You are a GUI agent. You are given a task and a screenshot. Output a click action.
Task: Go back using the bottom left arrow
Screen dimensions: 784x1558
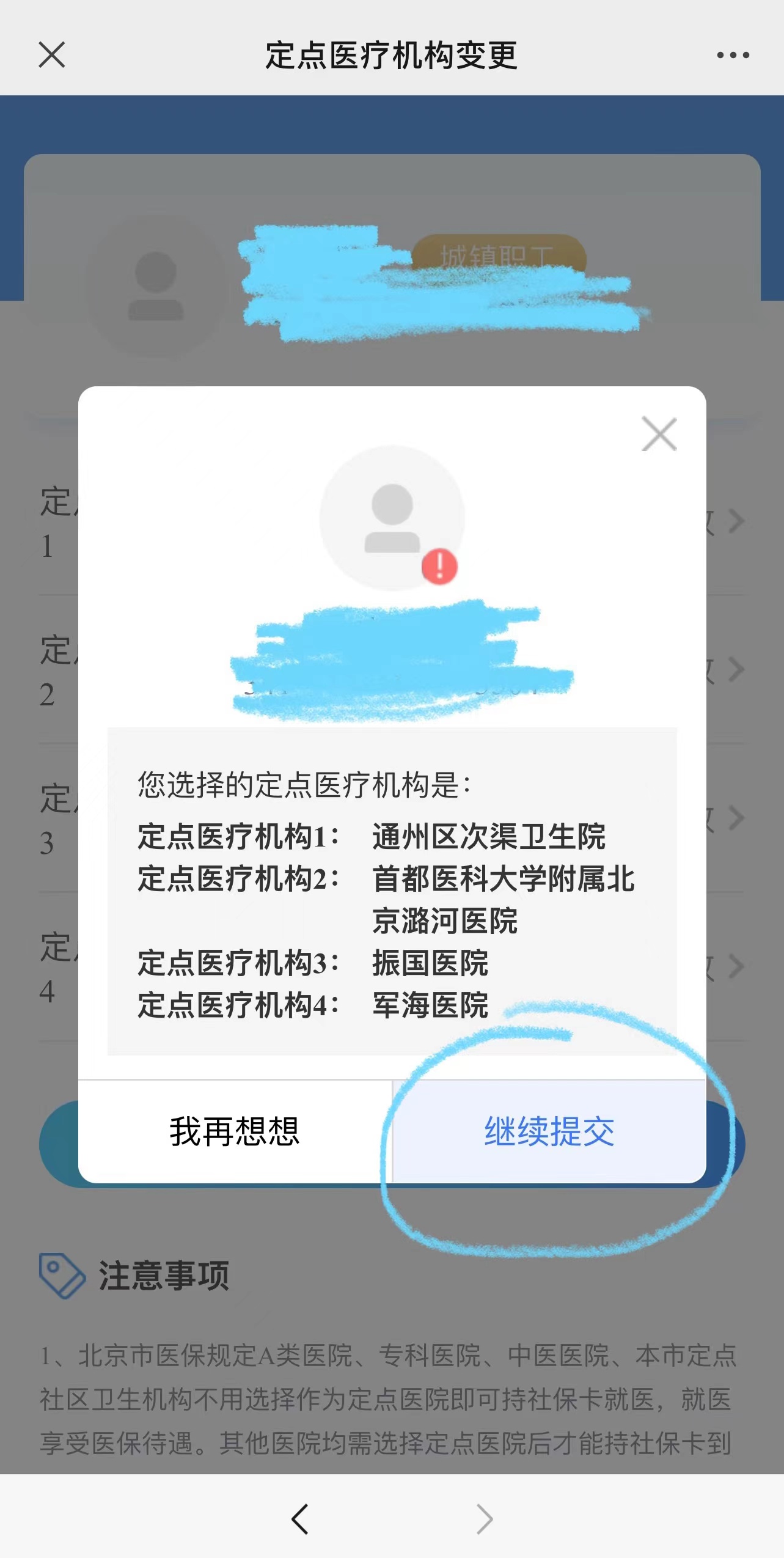click(300, 1519)
